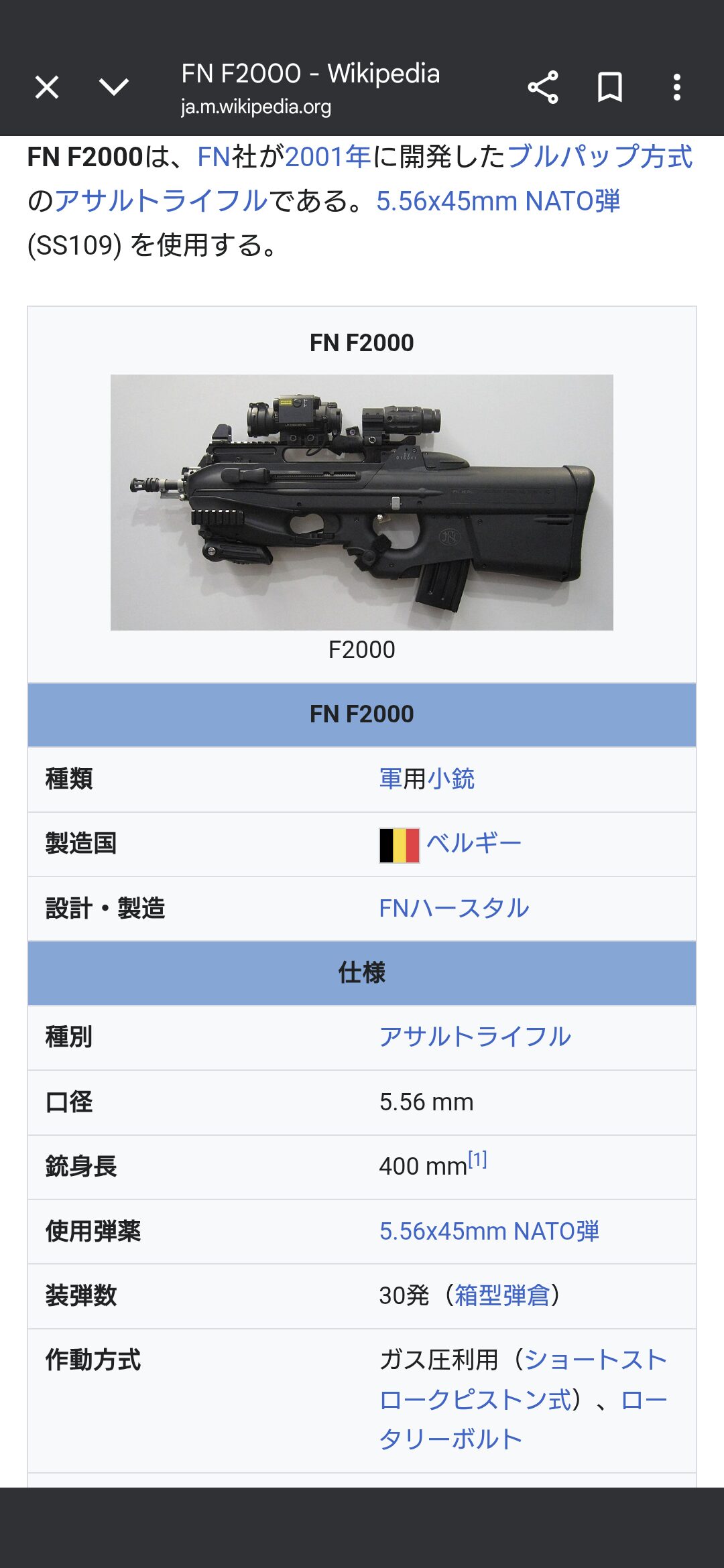Open the アサルトライフル link in the intro
The image size is (724, 1568).
click(x=161, y=201)
